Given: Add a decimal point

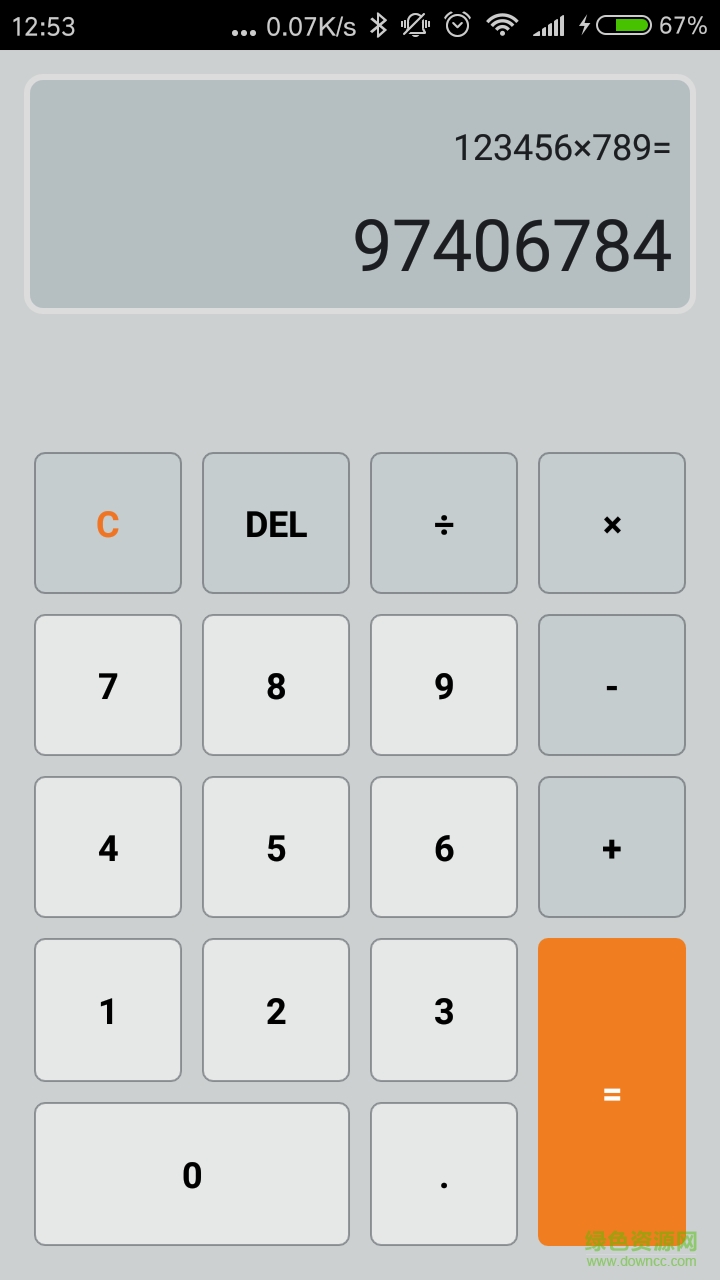Looking at the screenshot, I should tap(444, 1174).
